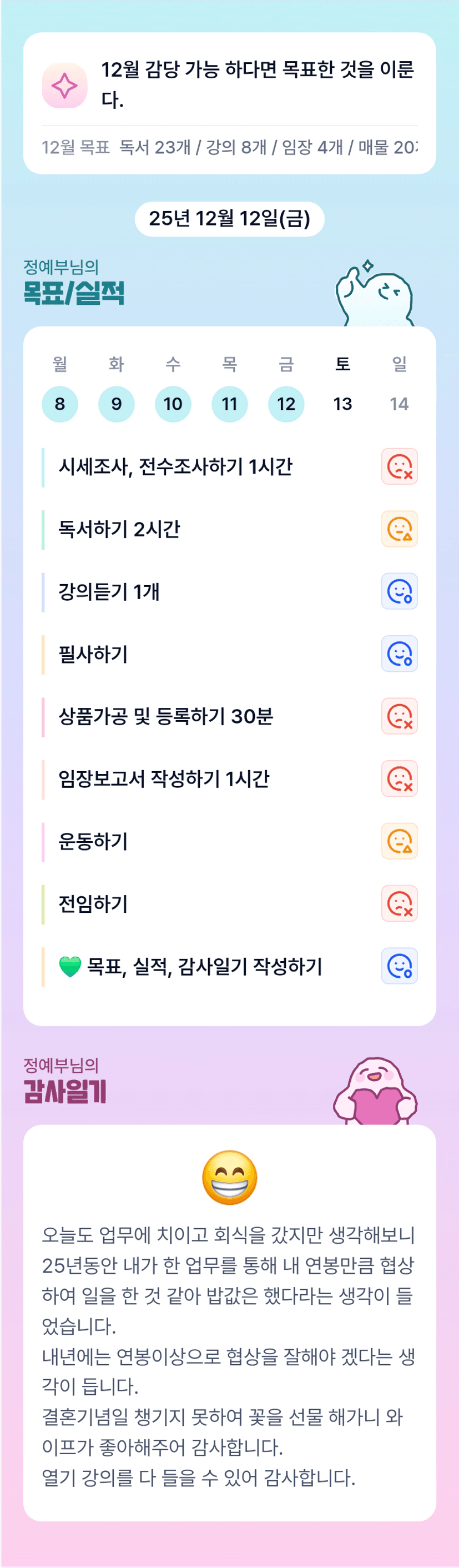
Task: Tap the status icon for 시세조사, 전수조사하기 1시간
Action: [x=400, y=467]
